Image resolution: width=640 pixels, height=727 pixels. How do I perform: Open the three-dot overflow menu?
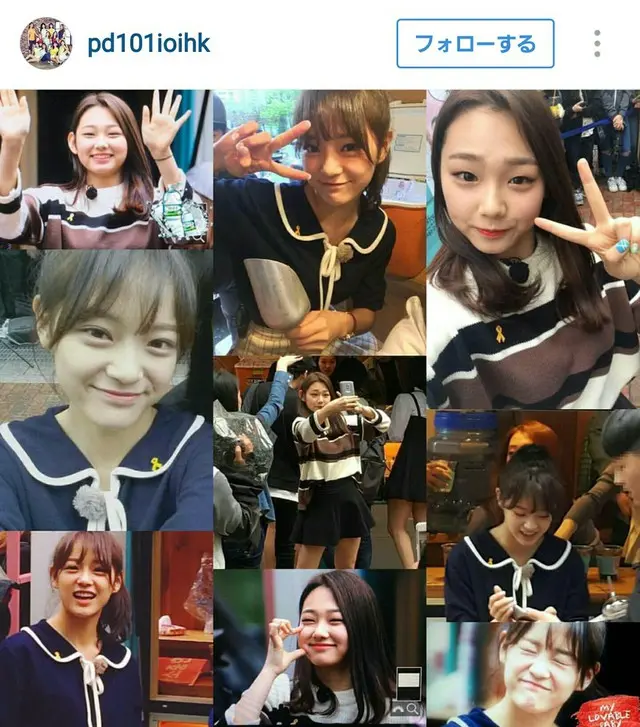click(x=597, y=44)
